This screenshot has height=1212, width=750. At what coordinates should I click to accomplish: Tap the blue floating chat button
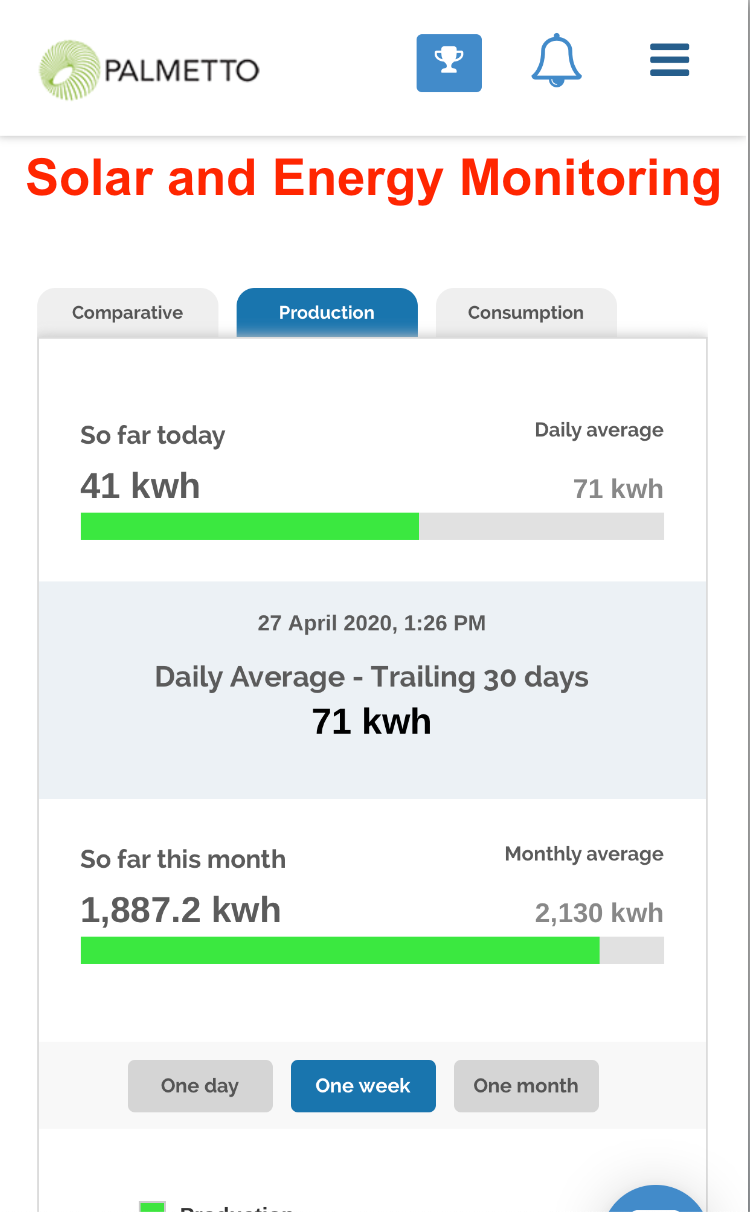660,1200
